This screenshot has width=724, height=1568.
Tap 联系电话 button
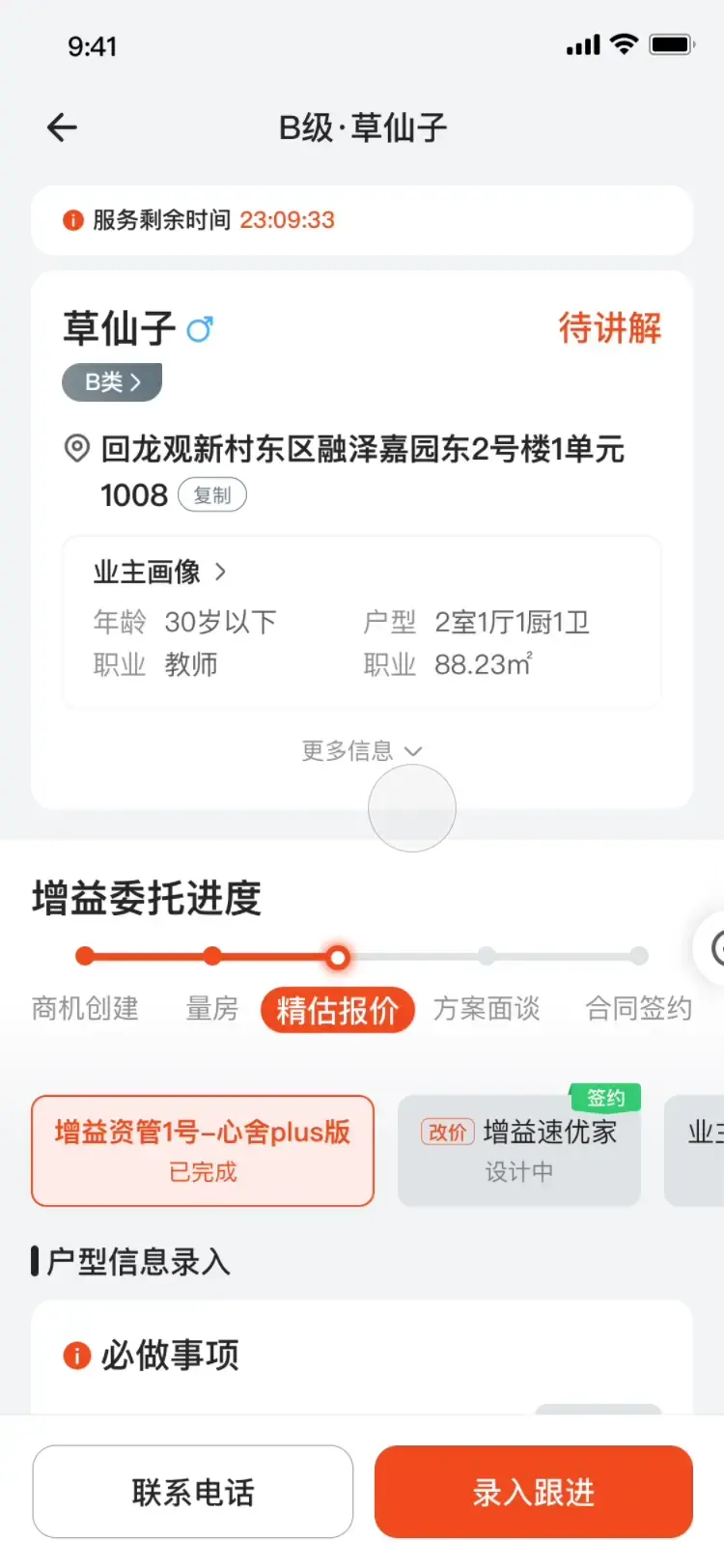click(193, 1492)
